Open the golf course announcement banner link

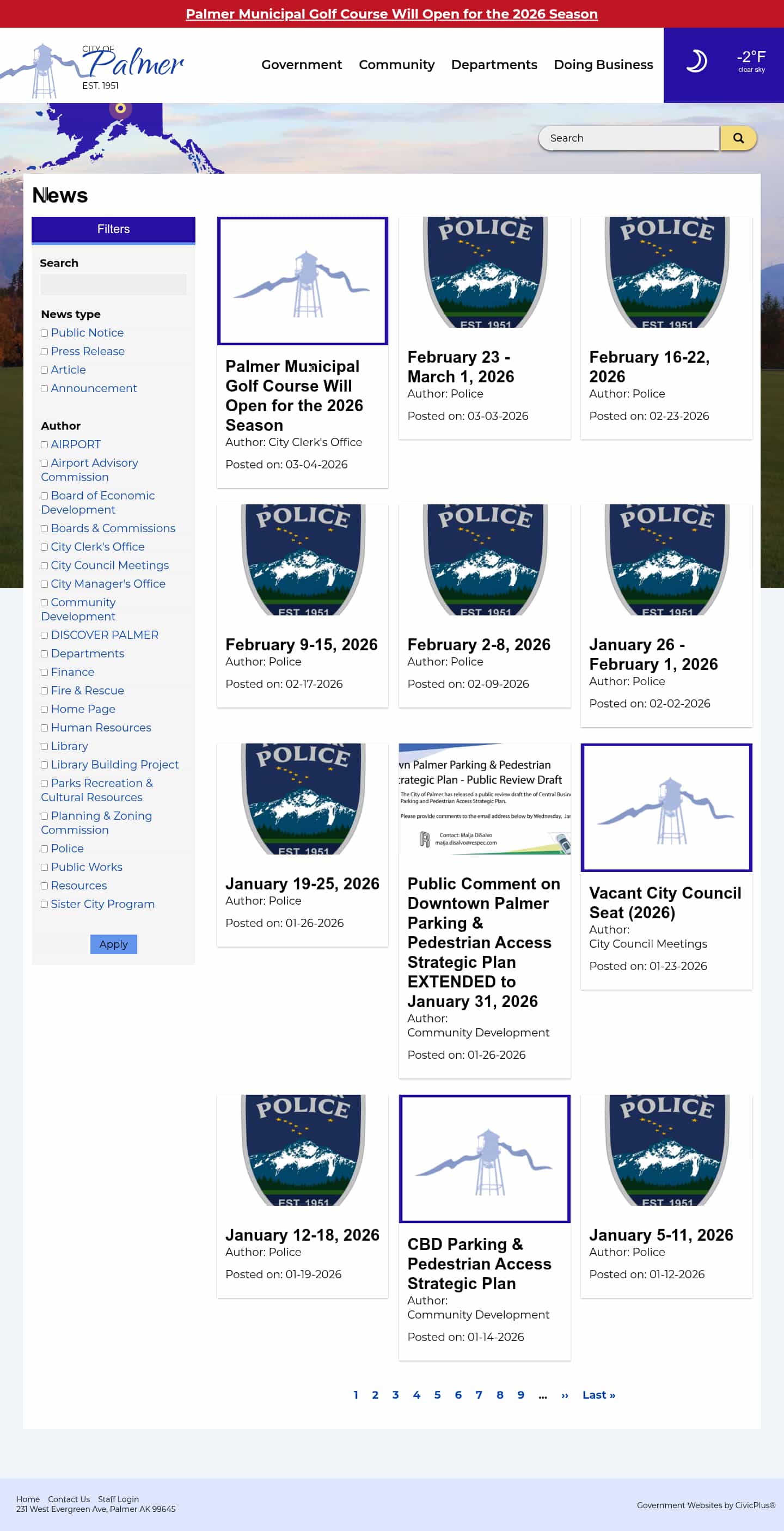[391, 14]
